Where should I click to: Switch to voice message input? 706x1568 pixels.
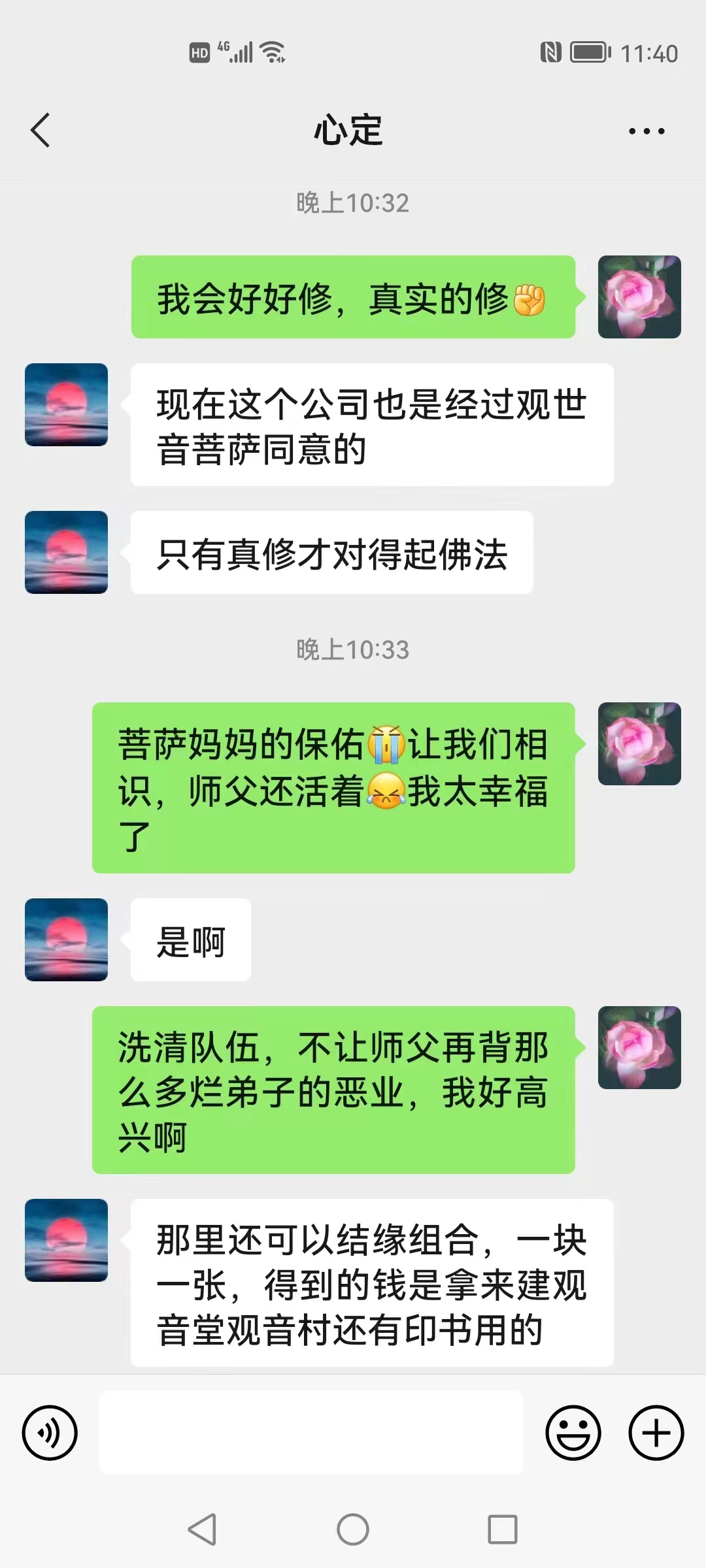50,1433
